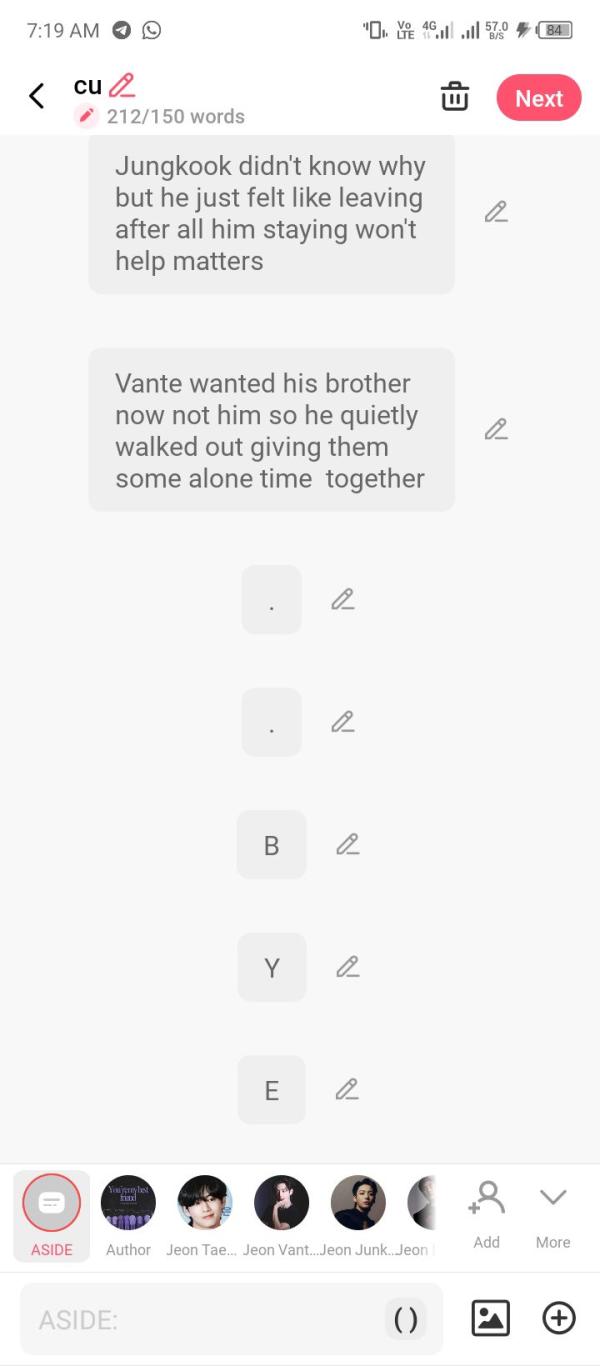This screenshot has height=1366, width=600.
Task: Open the plus circle options
Action: point(559,1318)
